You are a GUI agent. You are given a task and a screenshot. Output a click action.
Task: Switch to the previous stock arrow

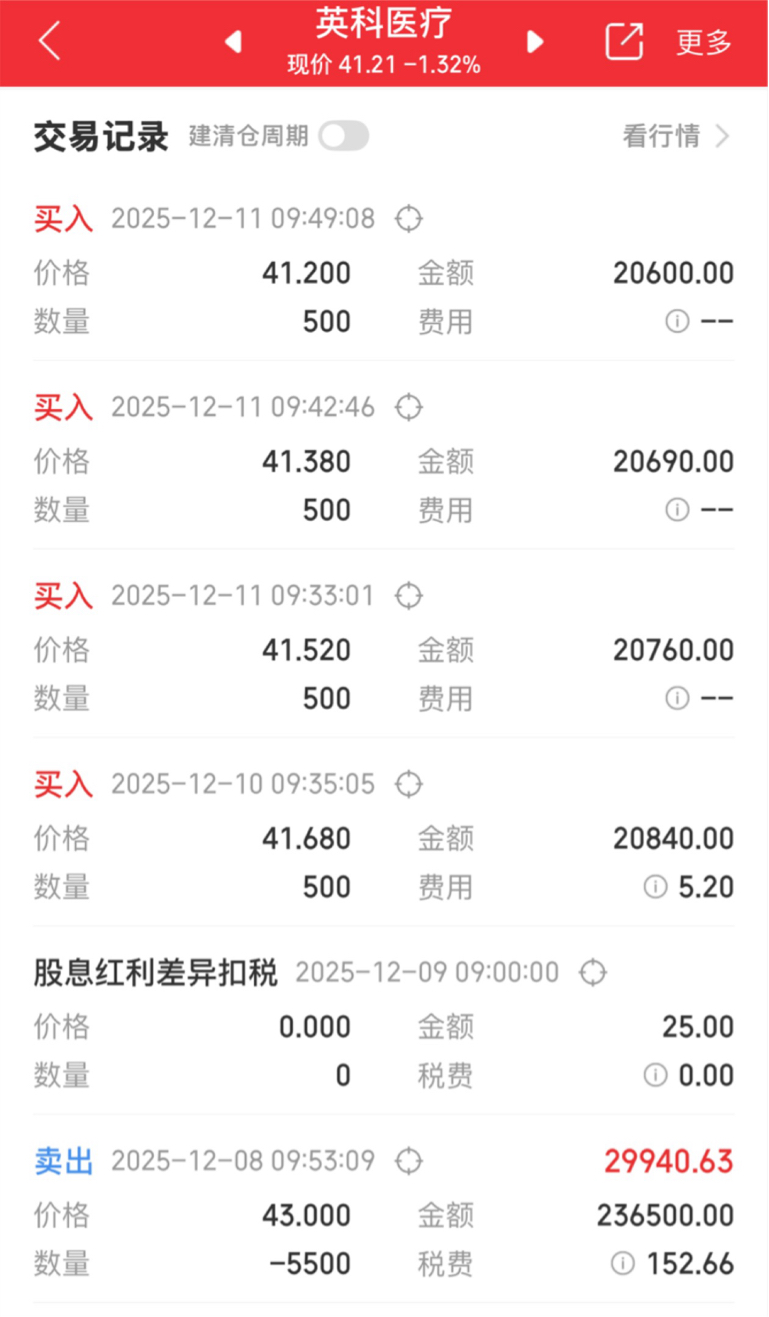(x=233, y=42)
